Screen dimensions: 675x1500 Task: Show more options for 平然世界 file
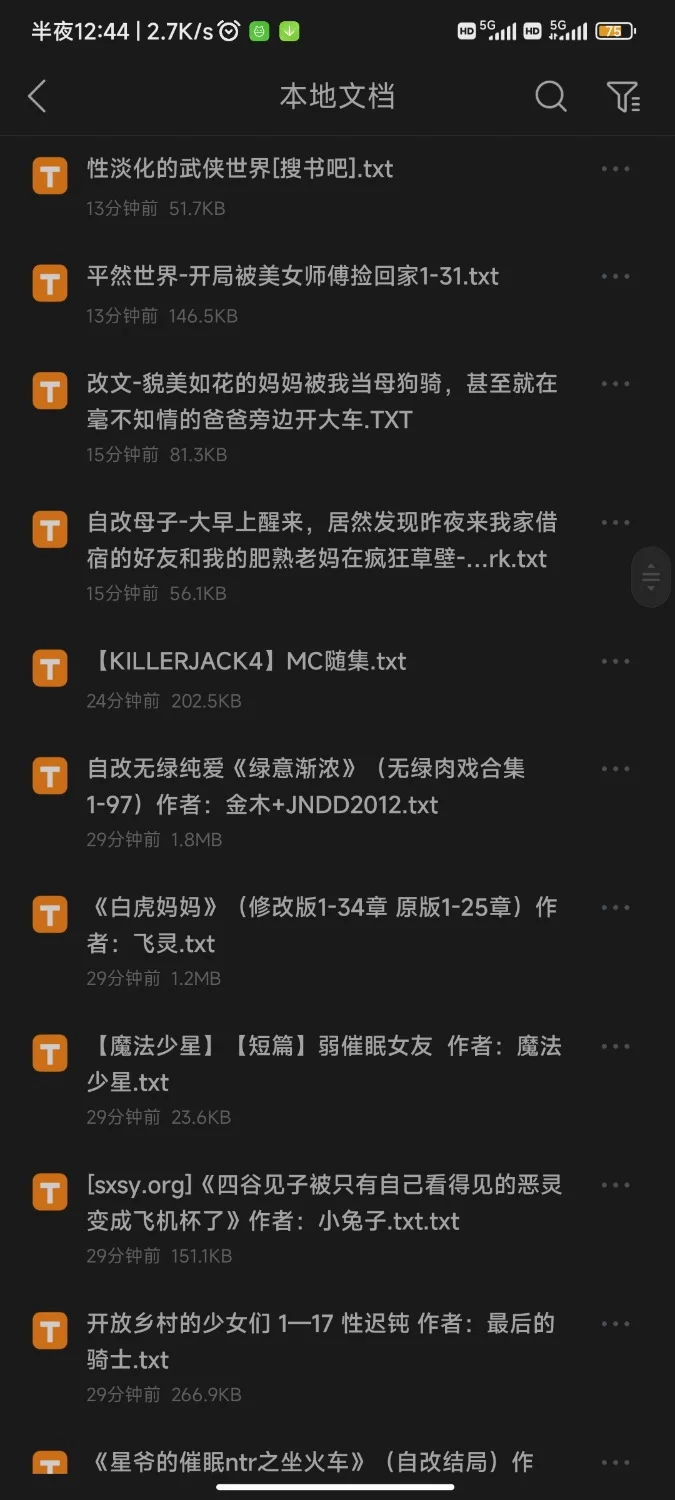(616, 277)
